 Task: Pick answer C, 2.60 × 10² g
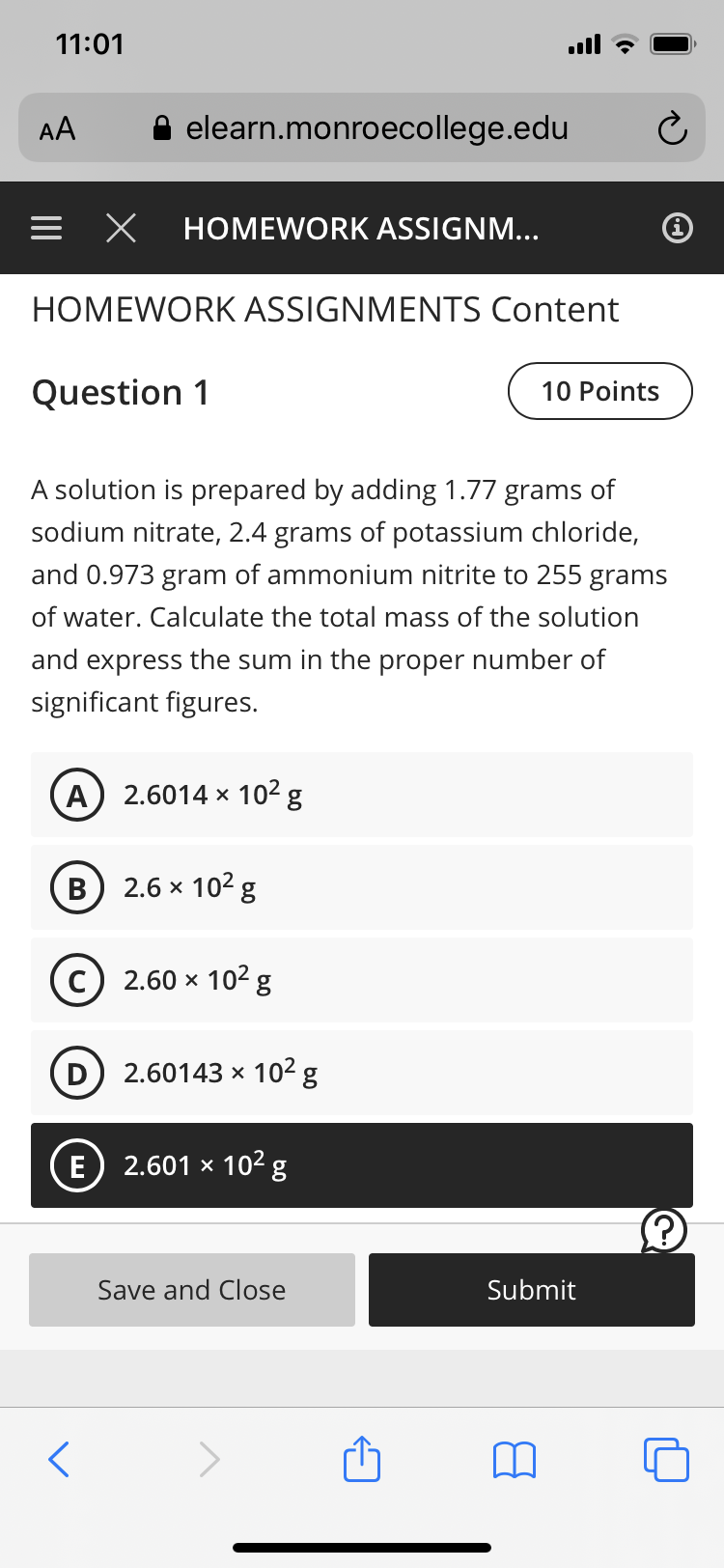(x=362, y=980)
